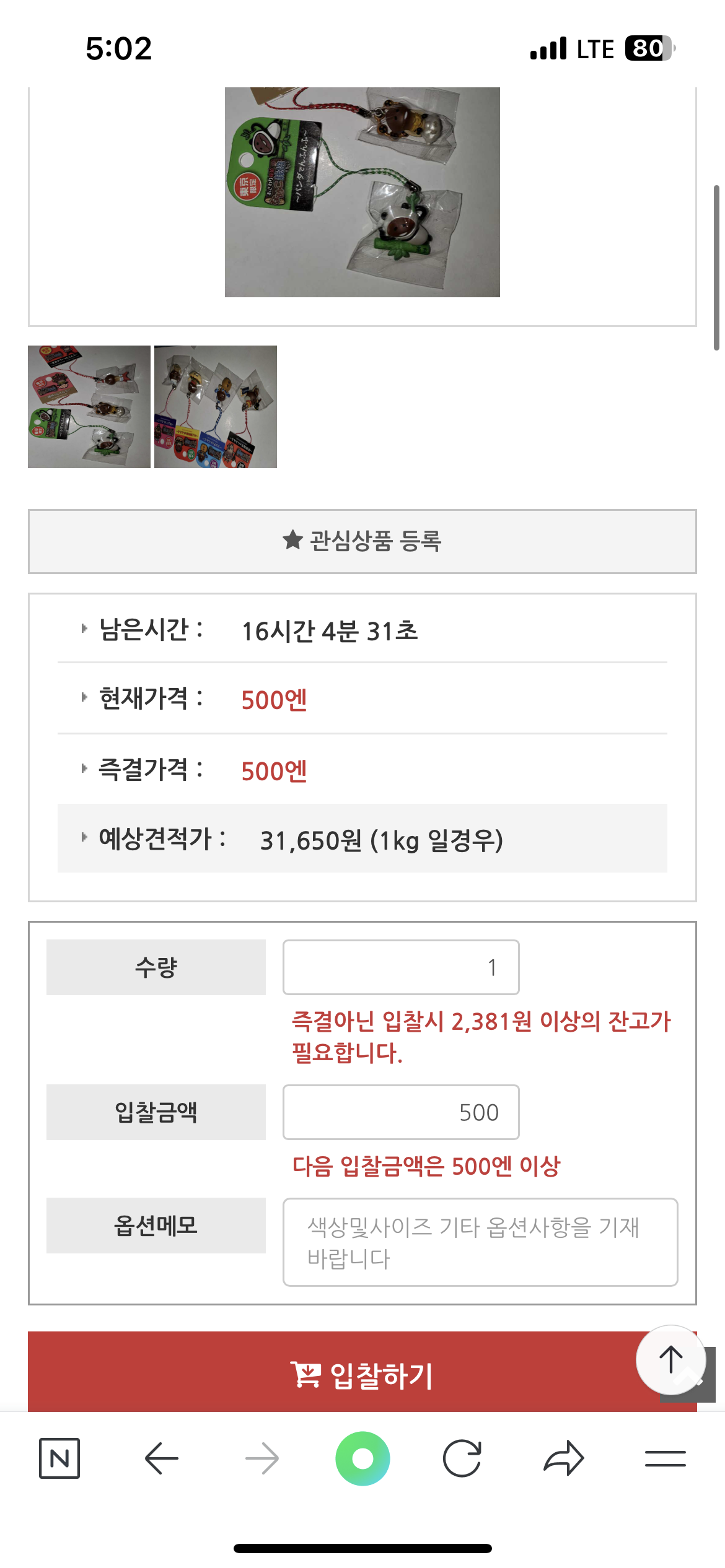Screen dimensions: 725x1568
Task: Go back to the previous page
Action: click(x=161, y=1458)
